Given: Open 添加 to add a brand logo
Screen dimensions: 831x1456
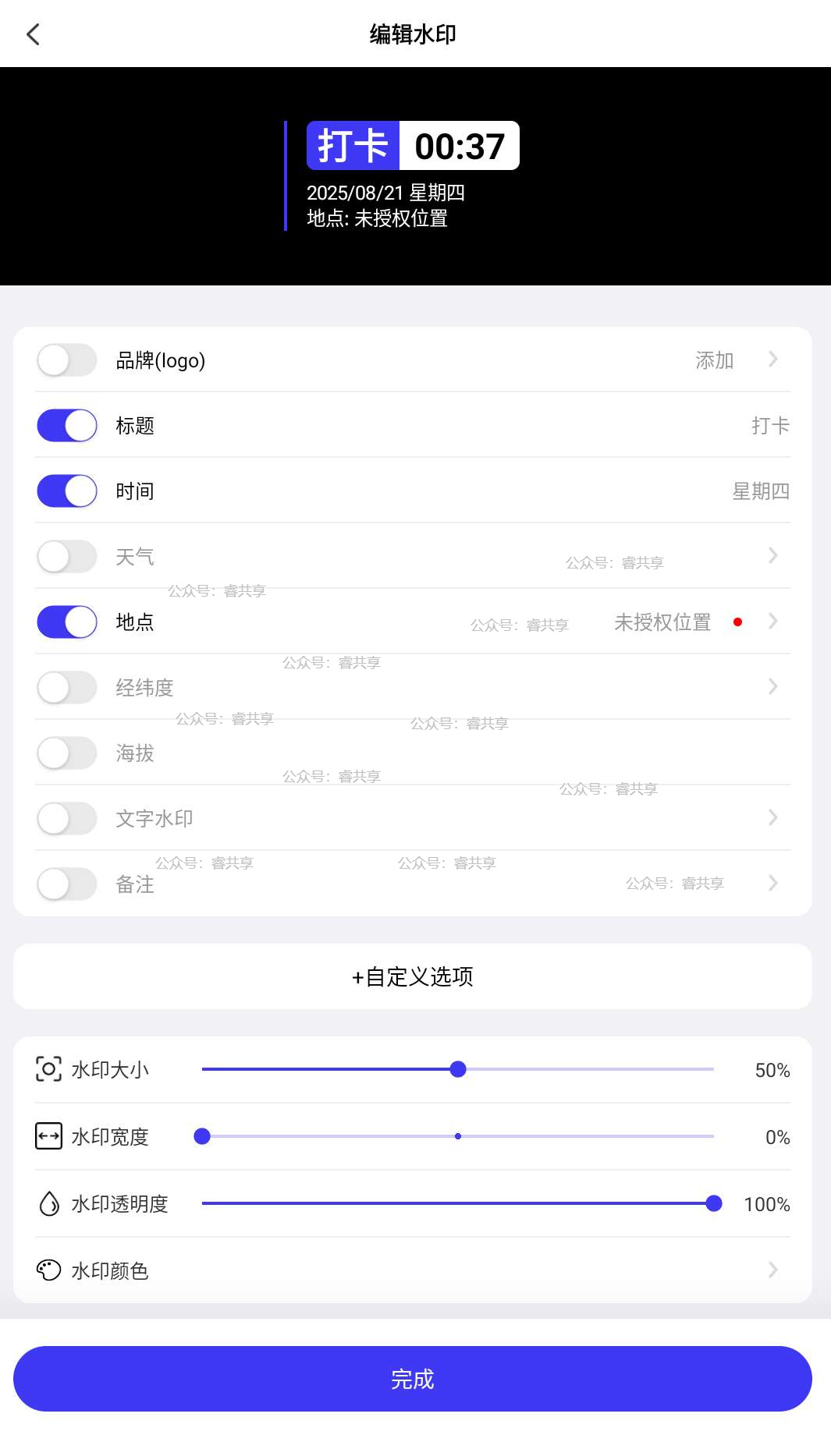Looking at the screenshot, I should click(x=714, y=360).
